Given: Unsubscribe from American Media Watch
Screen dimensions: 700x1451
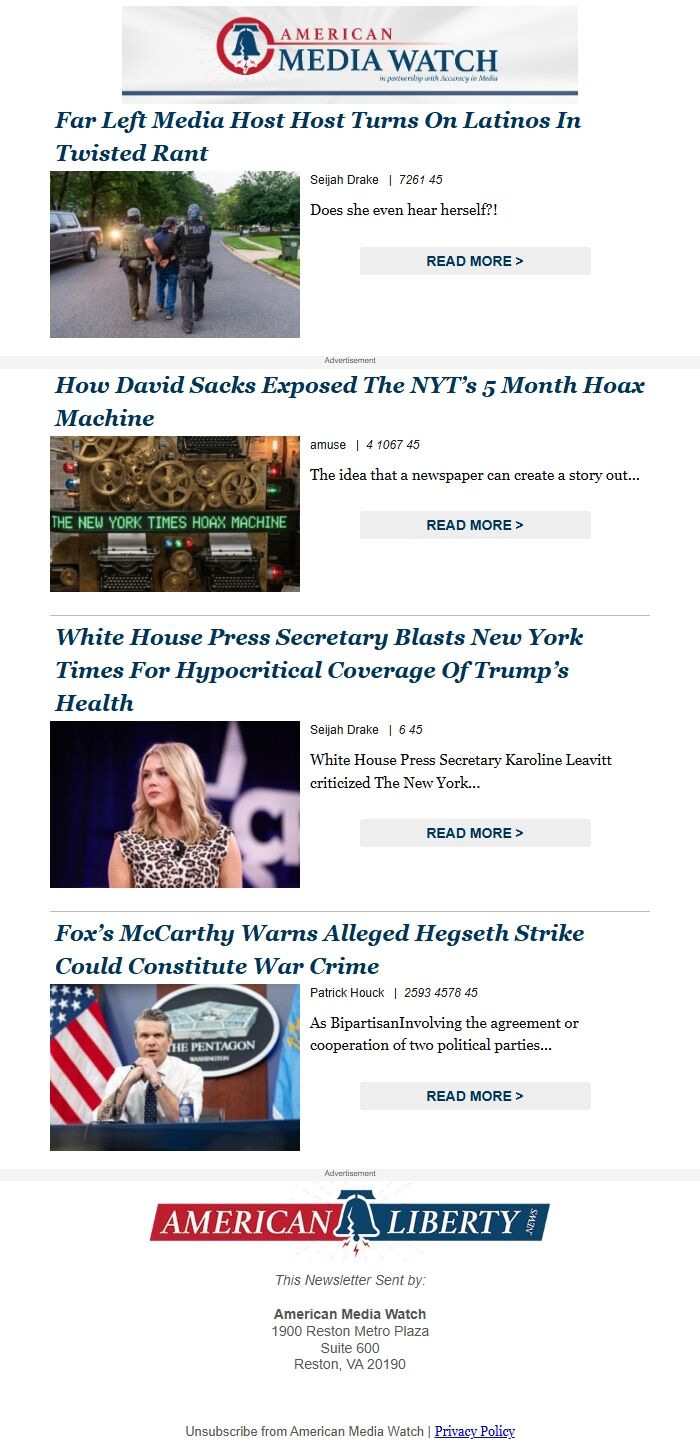Looking at the screenshot, I should click(305, 1431).
